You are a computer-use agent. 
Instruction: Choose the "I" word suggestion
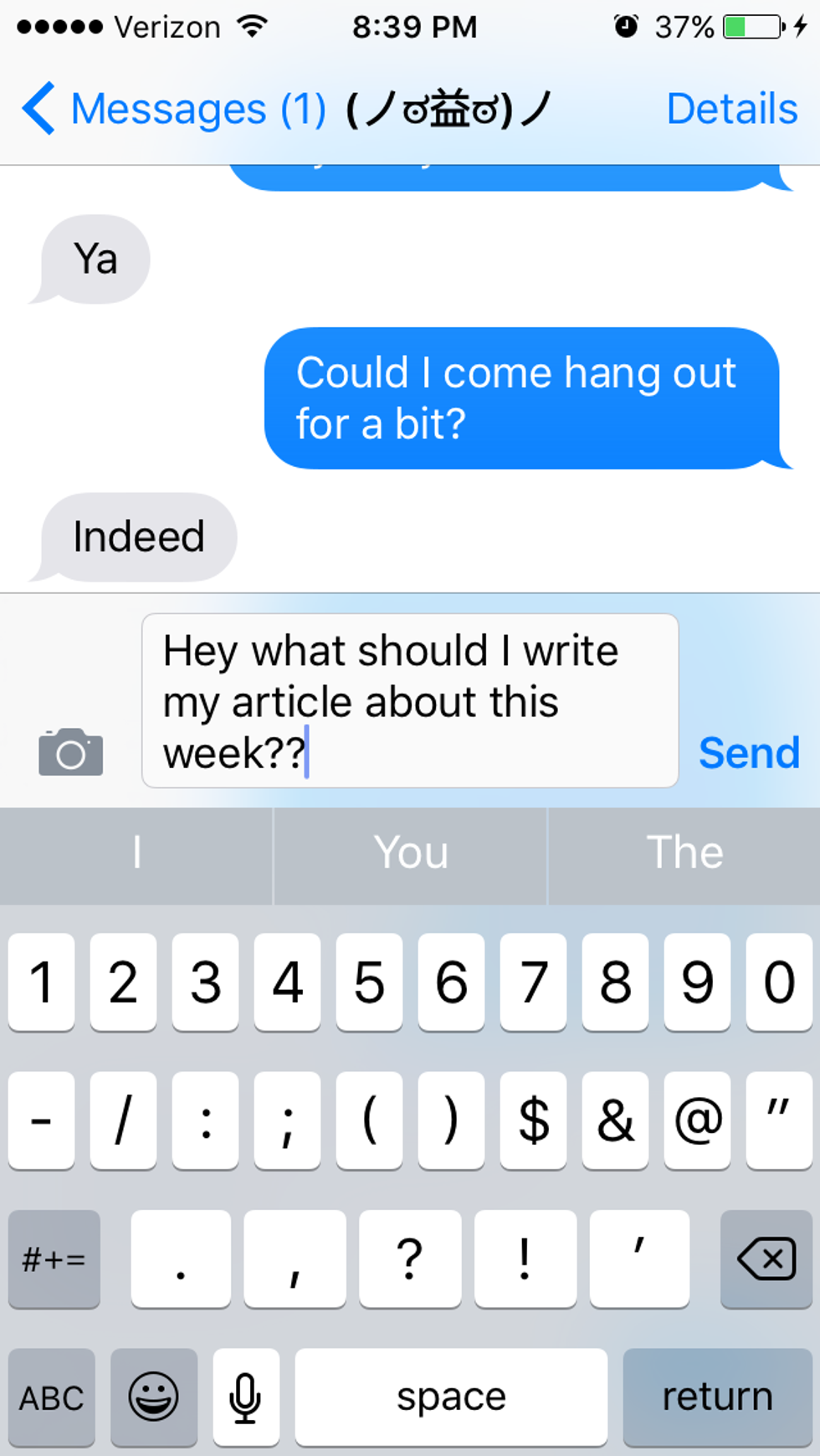(x=136, y=854)
